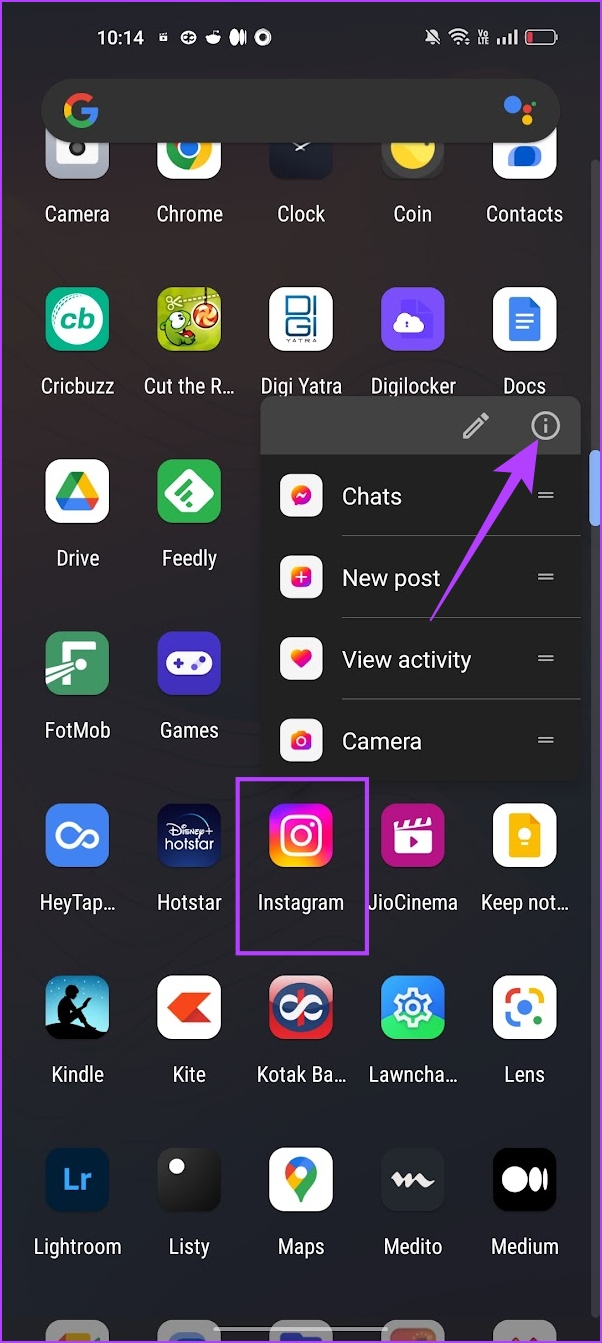This screenshot has width=602, height=1343.
Task: Select the Chats shortcut
Action: click(x=420, y=496)
